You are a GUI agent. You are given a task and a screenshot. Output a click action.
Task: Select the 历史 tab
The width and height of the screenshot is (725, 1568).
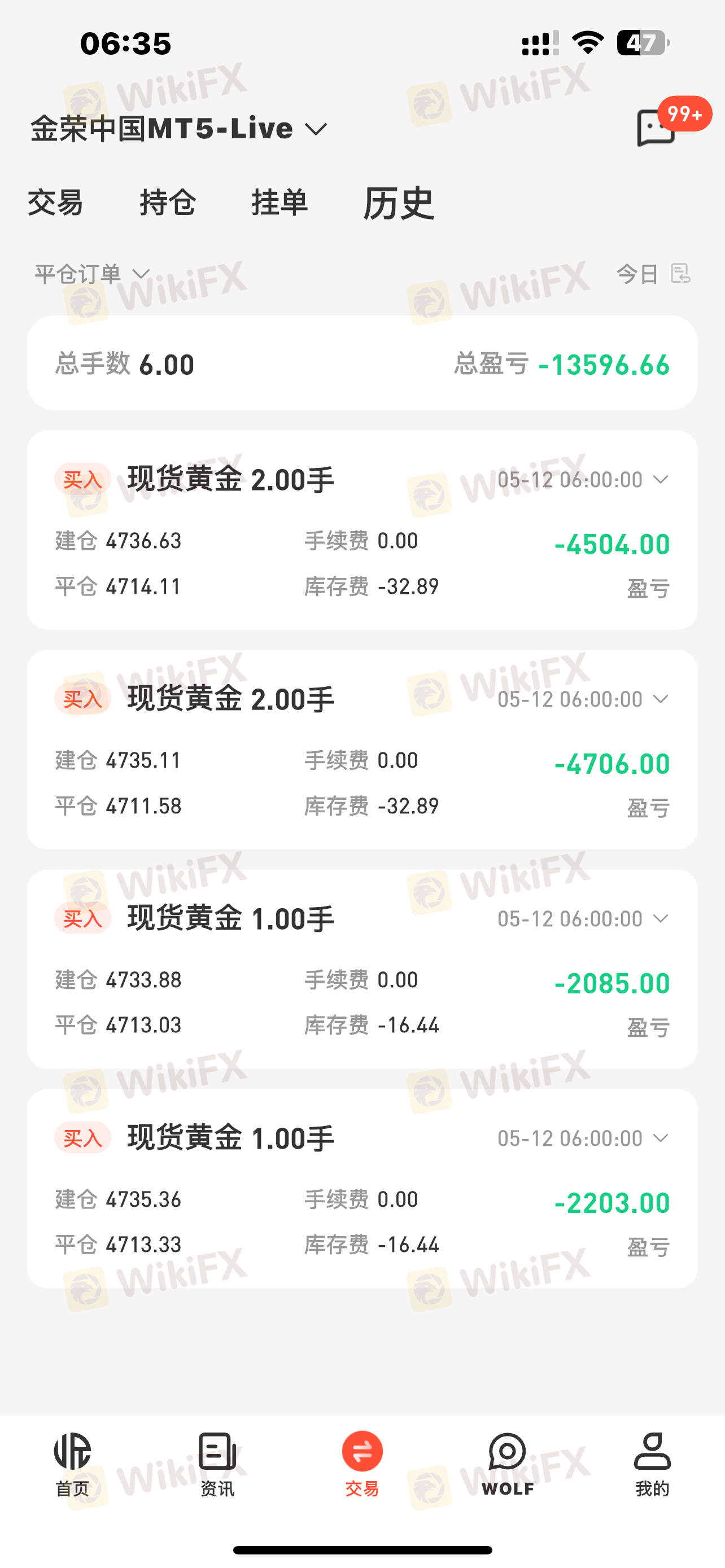click(x=399, y=203)
